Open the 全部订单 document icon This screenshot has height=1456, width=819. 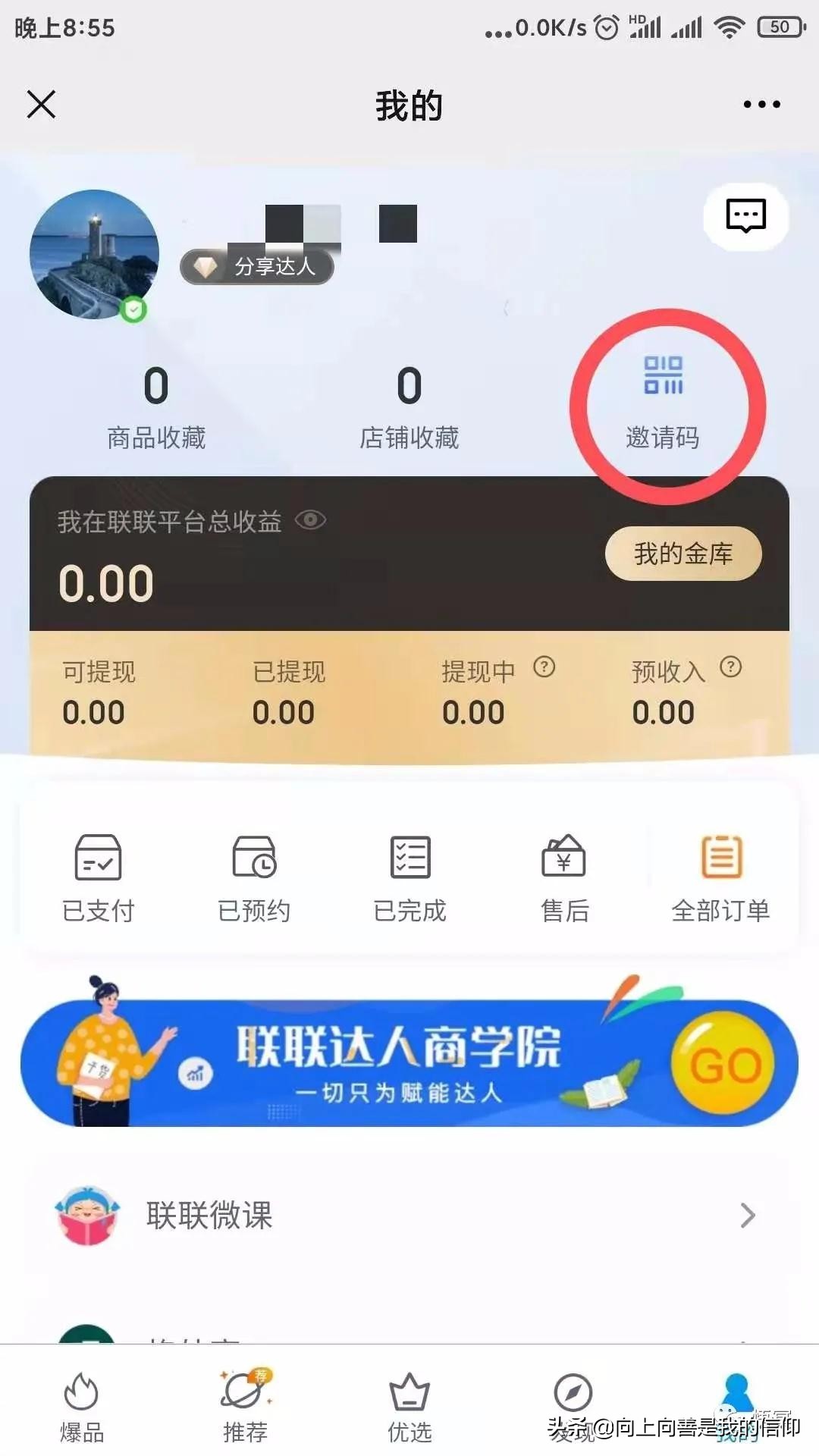point(720,859)
